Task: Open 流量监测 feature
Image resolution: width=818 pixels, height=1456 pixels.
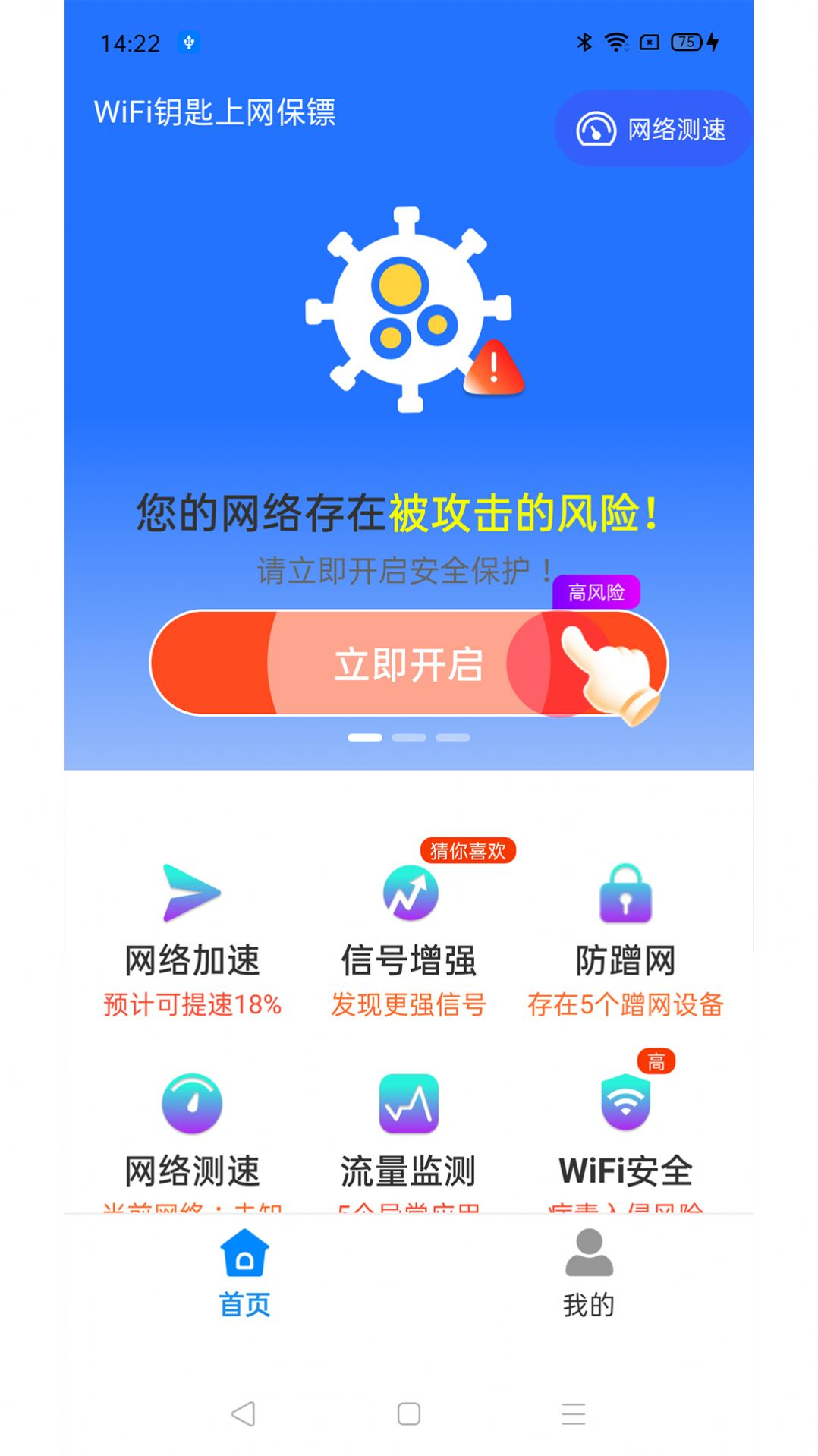Action: [x=409, y=1131]
